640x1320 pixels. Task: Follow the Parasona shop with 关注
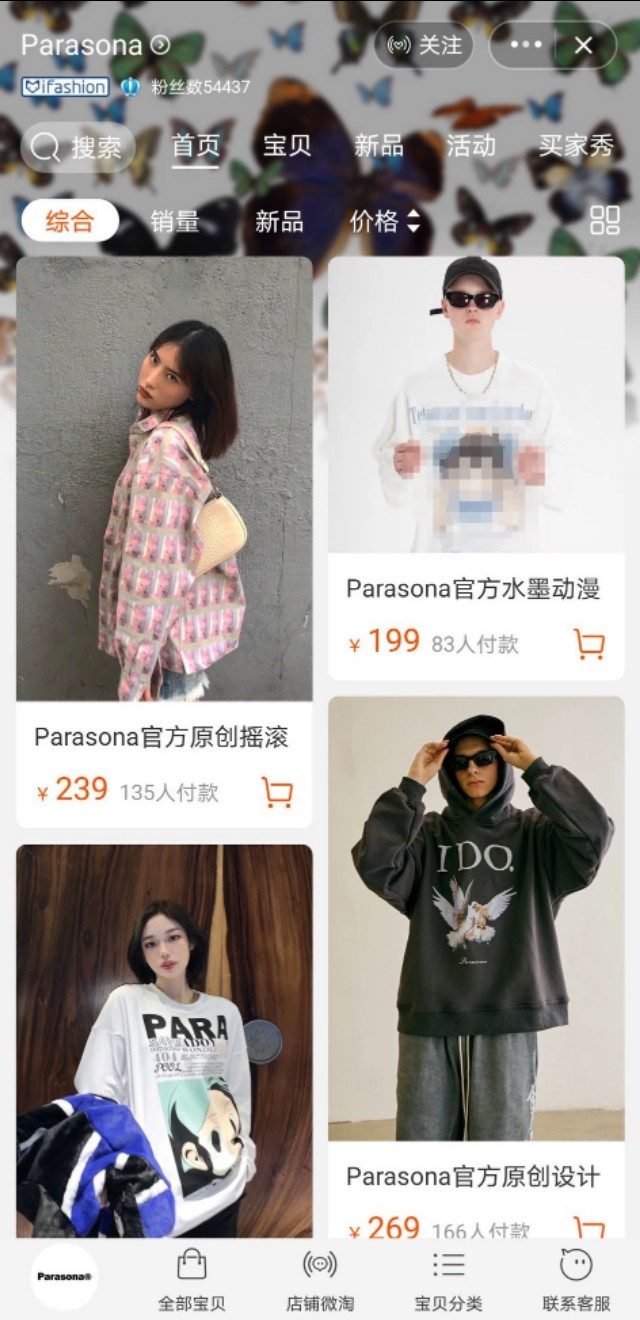coord(424,45)
